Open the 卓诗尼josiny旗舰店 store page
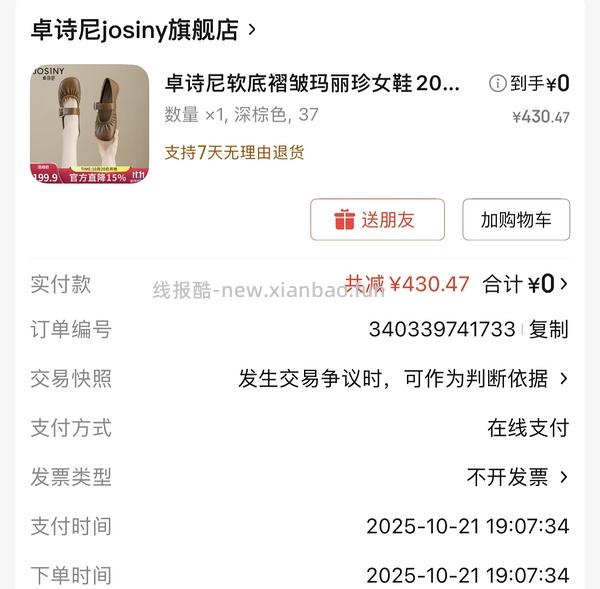This screenshot has height=589, width=600. [143, 30]
